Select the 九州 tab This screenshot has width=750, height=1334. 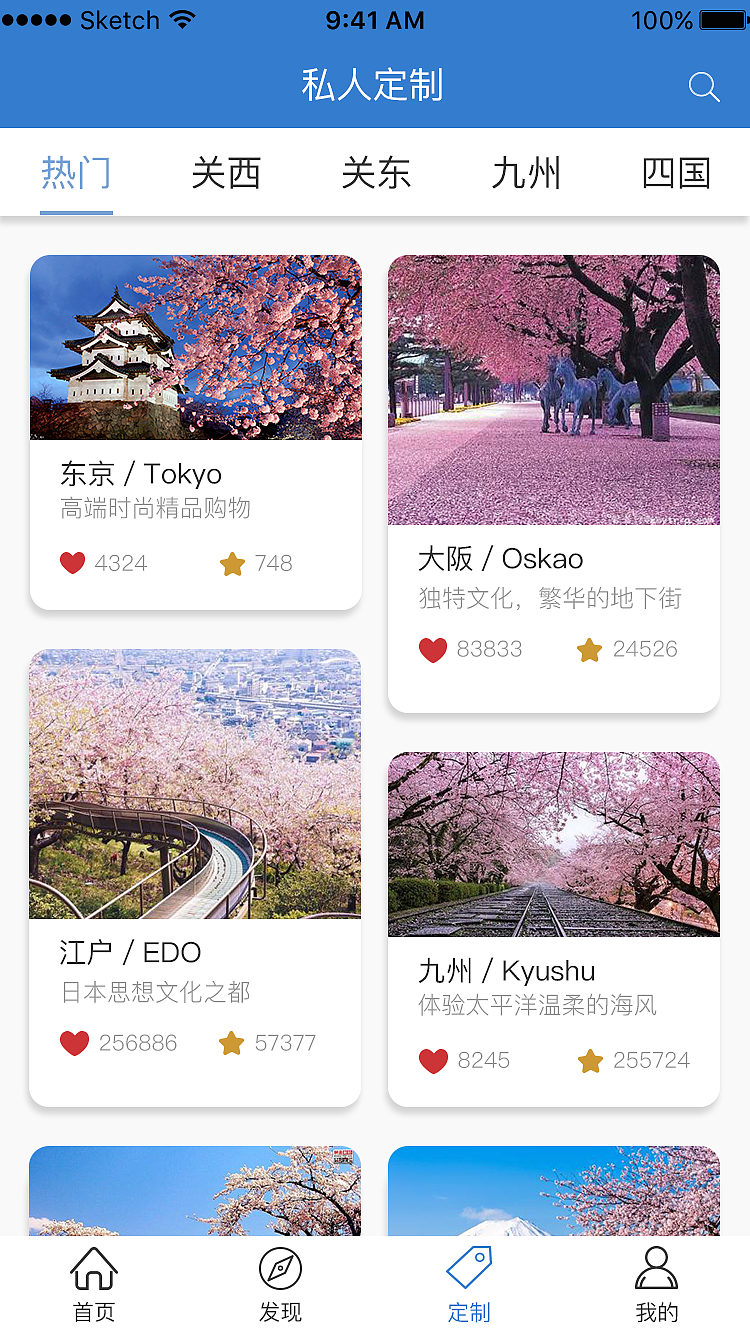526,172
